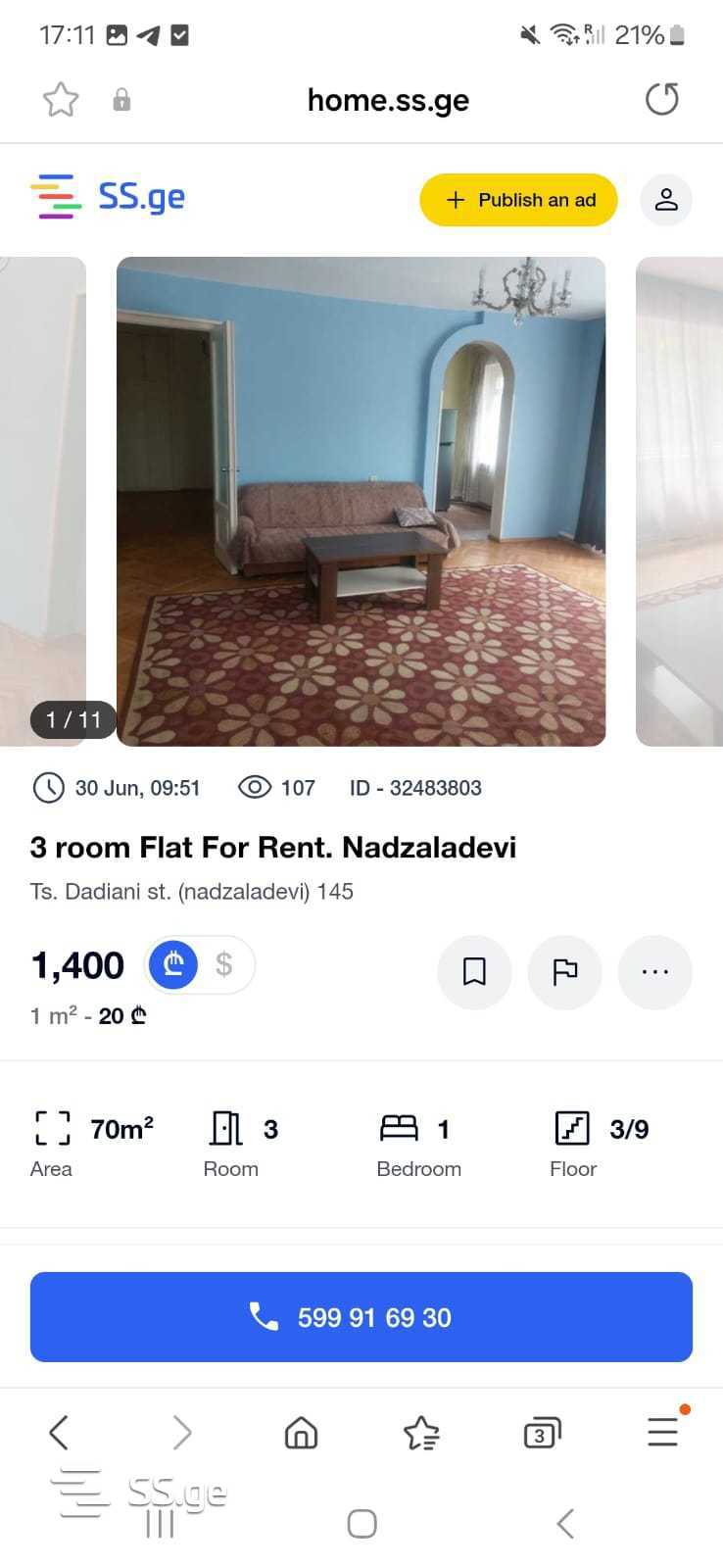723x1568 pixels.
Task: Reload the home.ss.ge page
Action: click(661, 99)
